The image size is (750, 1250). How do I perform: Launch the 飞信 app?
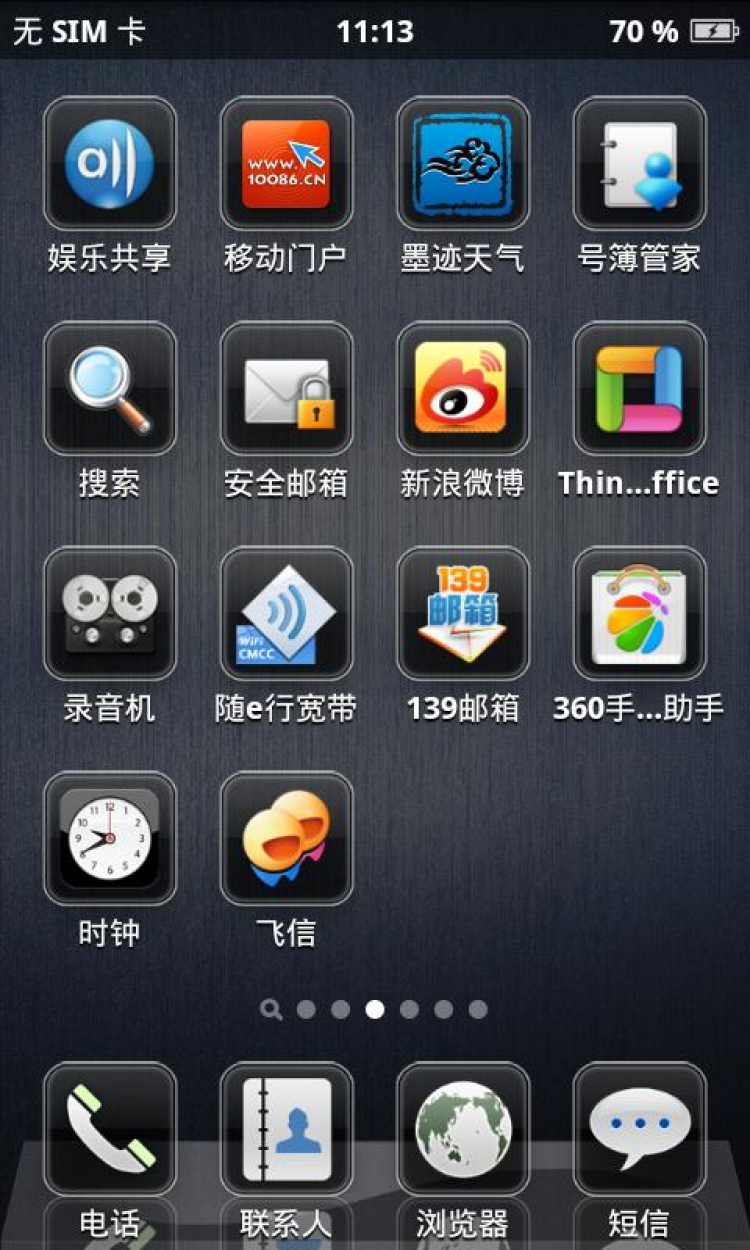coord(286,838)
